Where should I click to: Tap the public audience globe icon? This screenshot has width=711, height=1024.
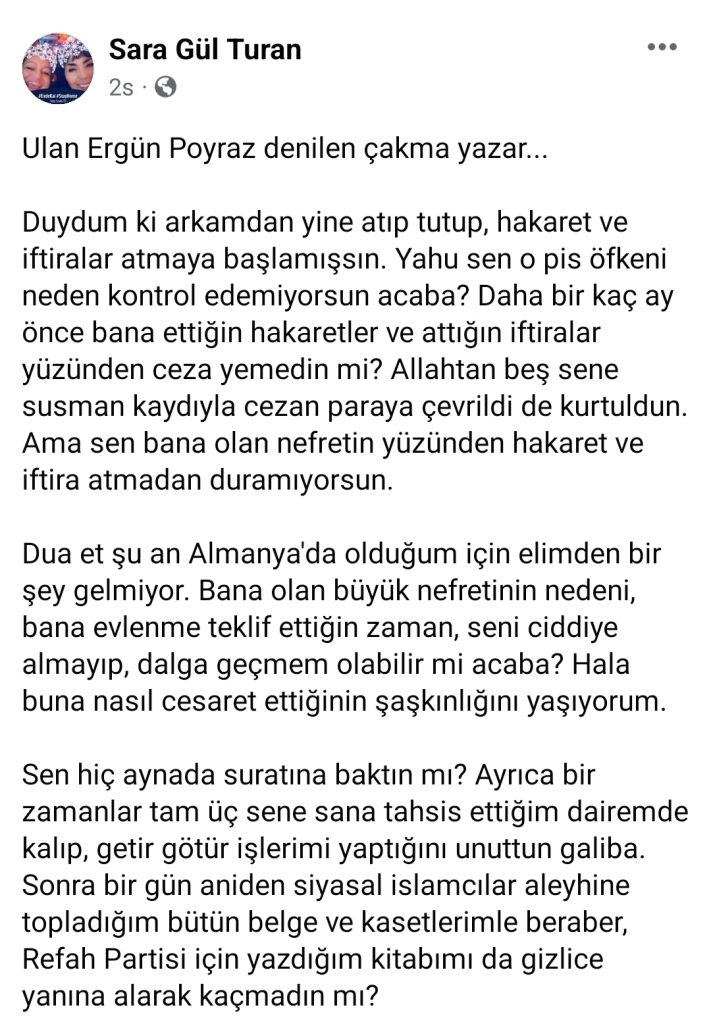pos(166,87)
